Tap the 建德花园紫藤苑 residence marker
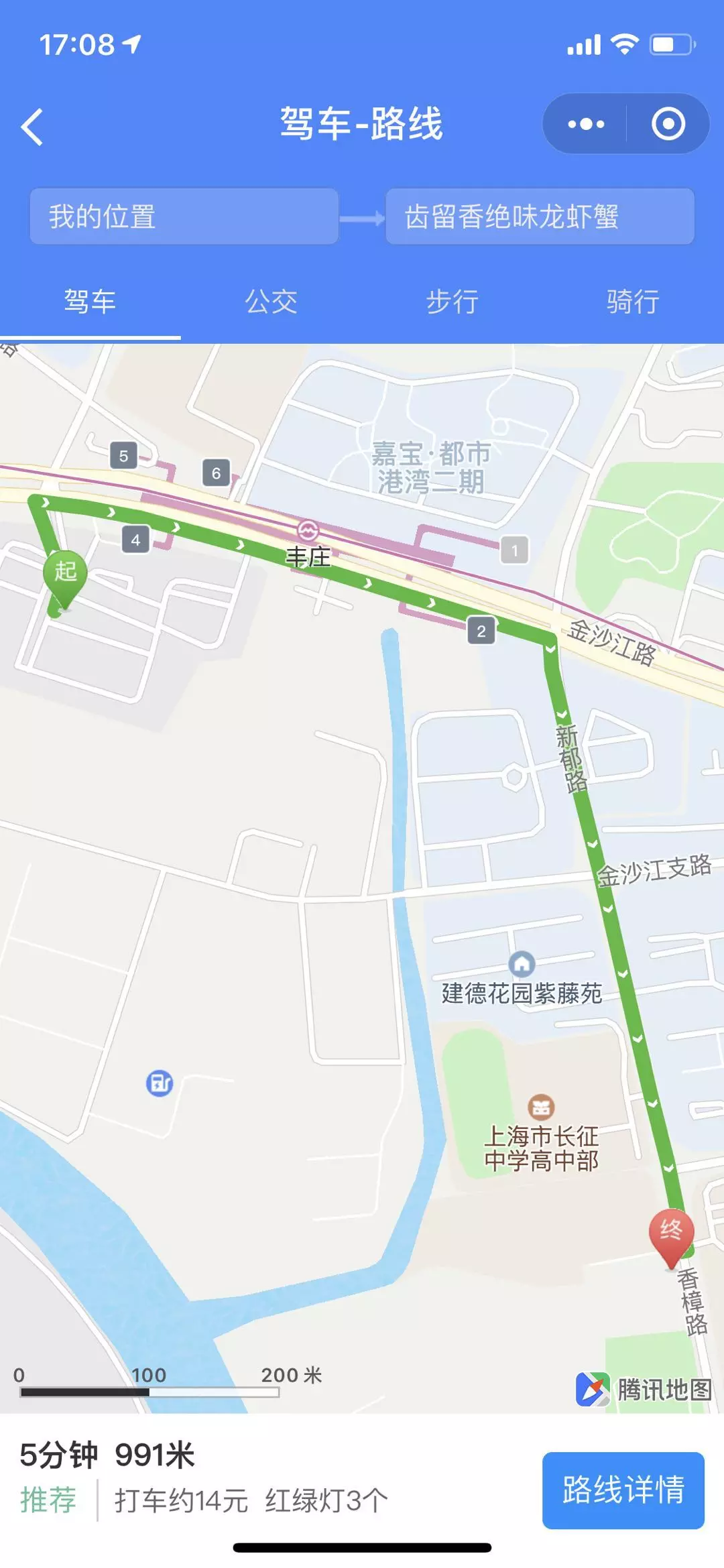 pyautogui.click(x=522, y=965)
